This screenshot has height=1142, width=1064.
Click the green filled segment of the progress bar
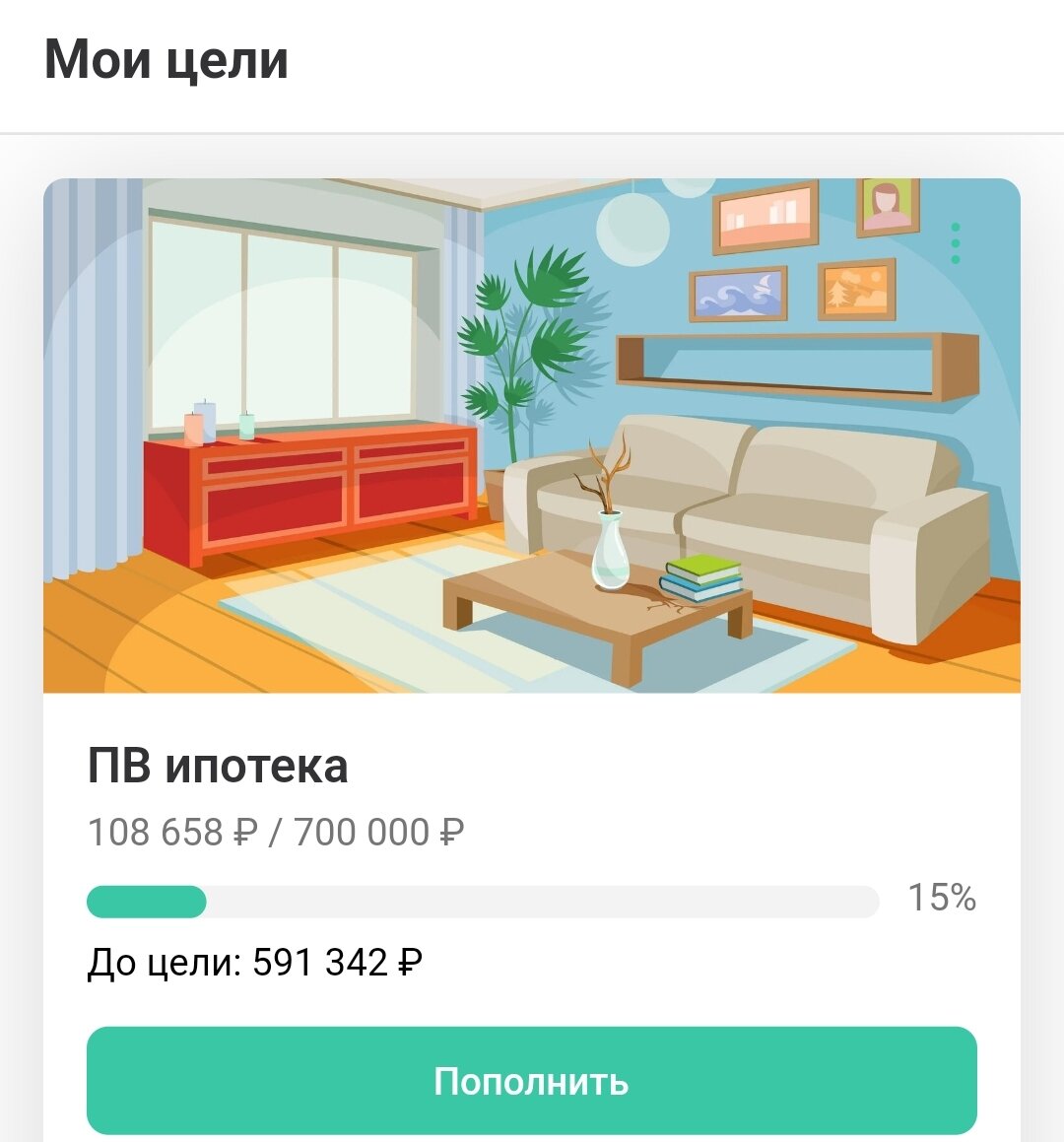click(x=148, y=900)
